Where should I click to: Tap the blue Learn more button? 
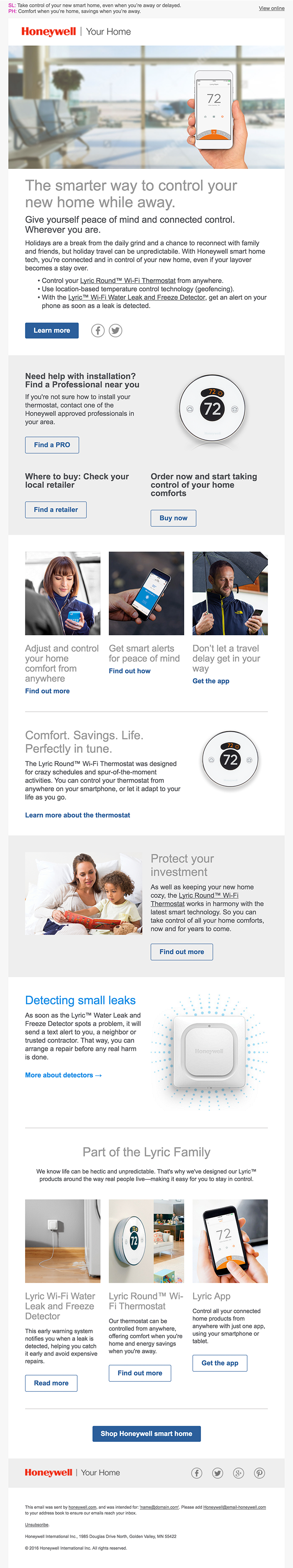point(52,331)
